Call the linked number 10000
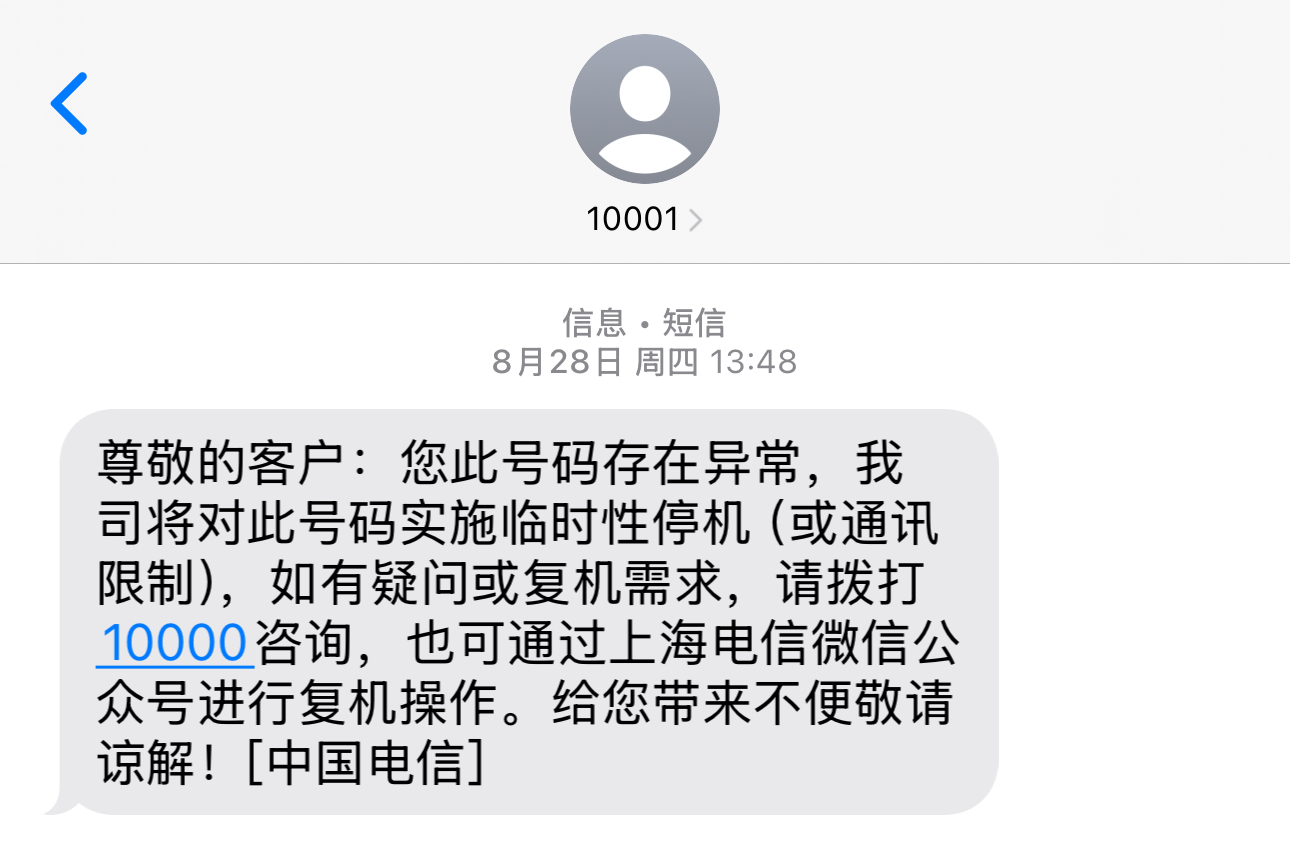This screenshot has width=1290, height=861. 175,643
